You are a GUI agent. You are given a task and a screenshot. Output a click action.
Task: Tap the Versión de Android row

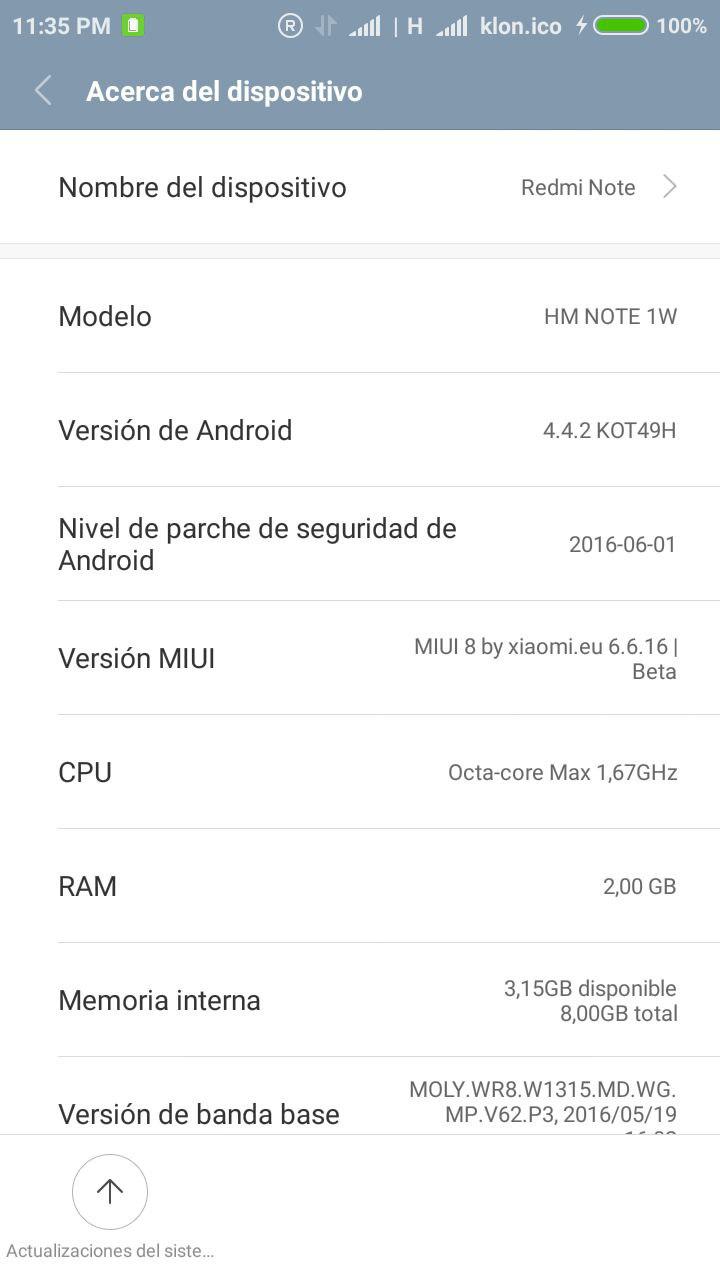coord(360,430)
